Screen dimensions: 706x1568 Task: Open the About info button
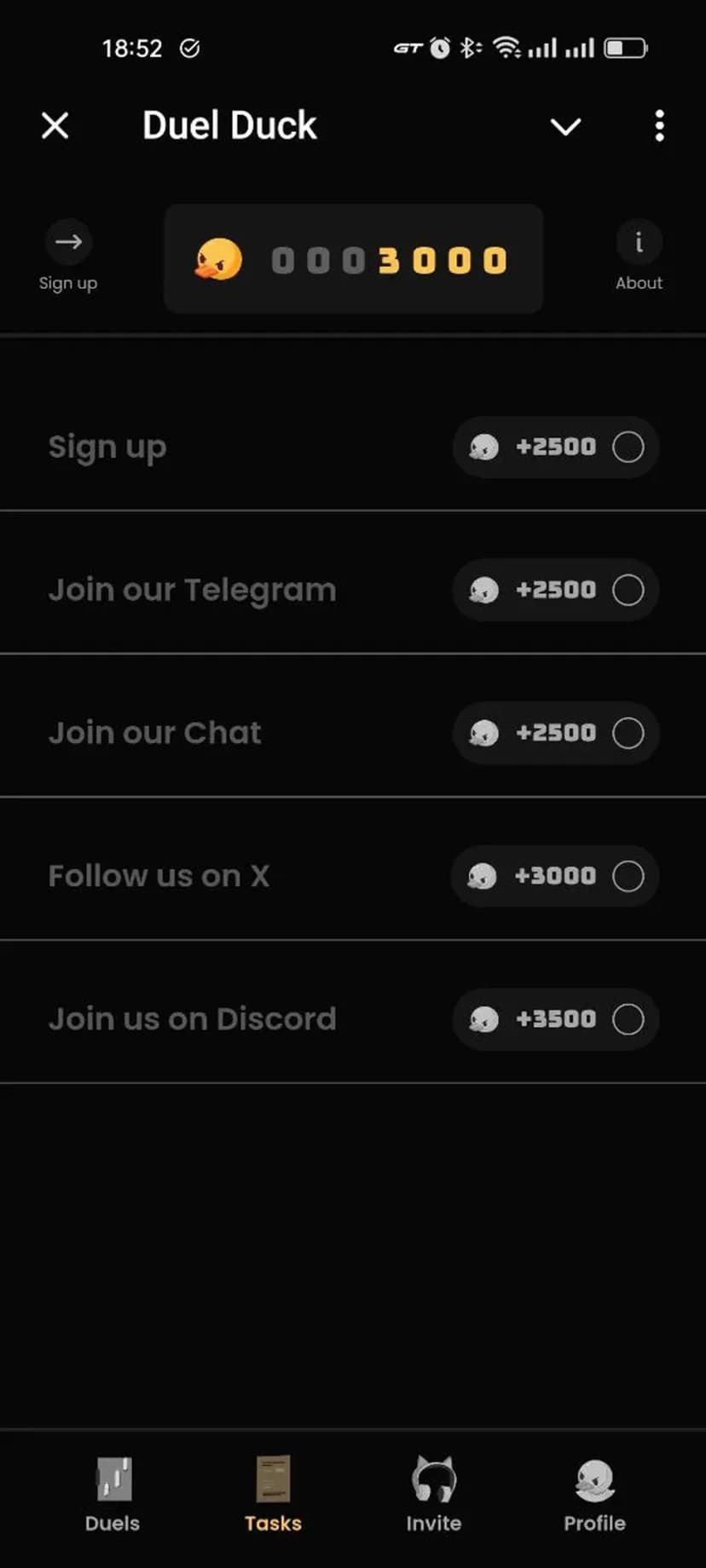[639, 243]
